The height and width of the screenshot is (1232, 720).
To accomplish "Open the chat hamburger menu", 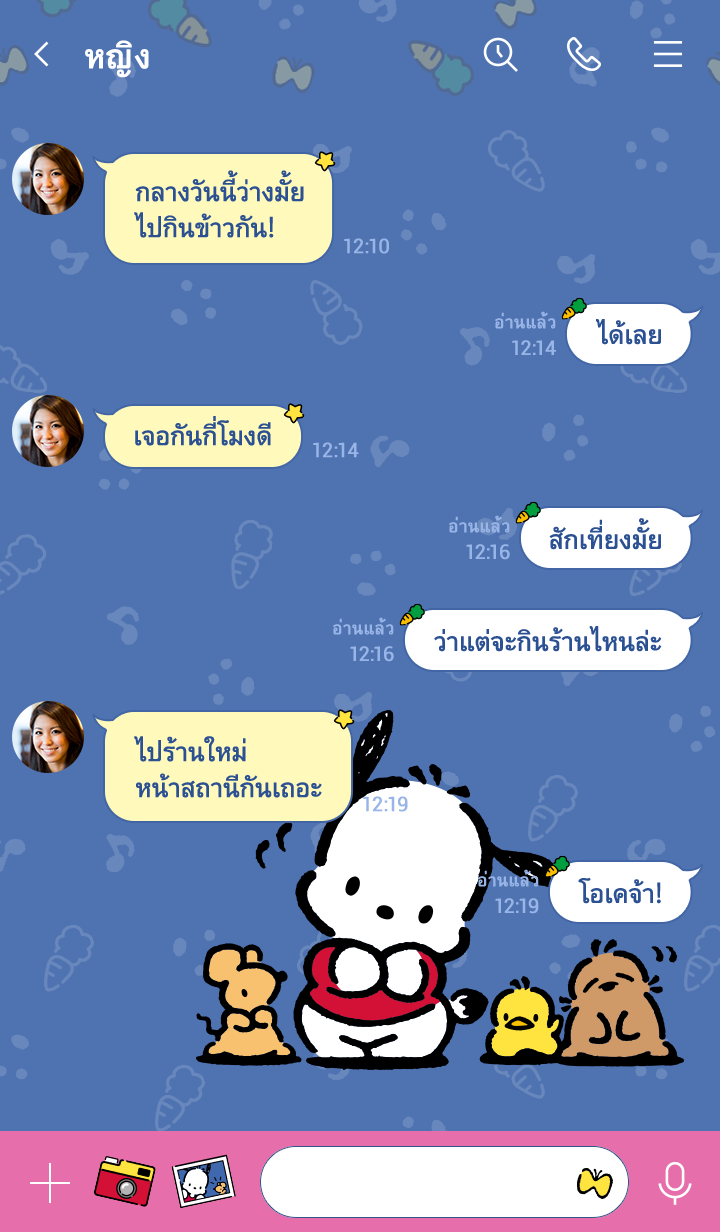I will pyautogui.click(x=667, y=55).
